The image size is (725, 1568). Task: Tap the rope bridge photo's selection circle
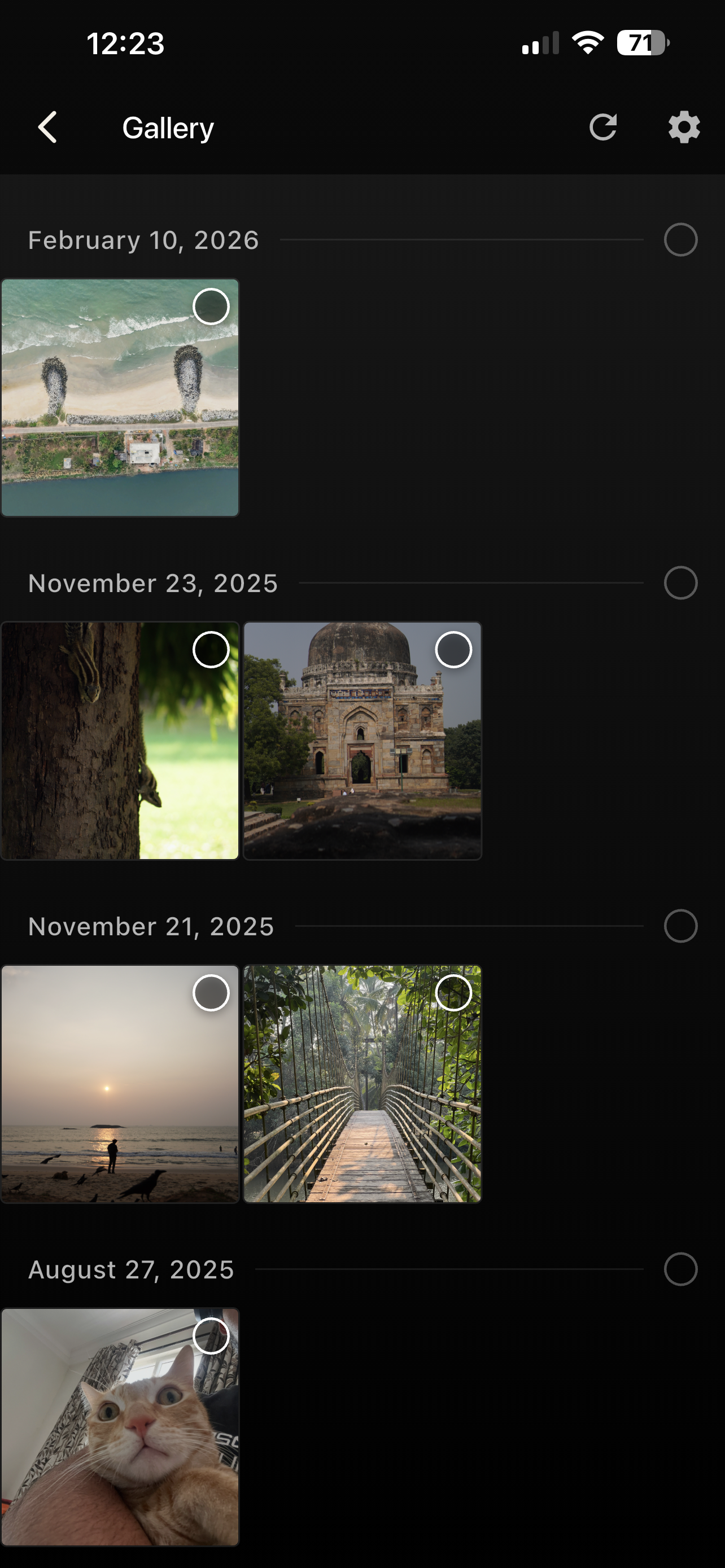453,994
